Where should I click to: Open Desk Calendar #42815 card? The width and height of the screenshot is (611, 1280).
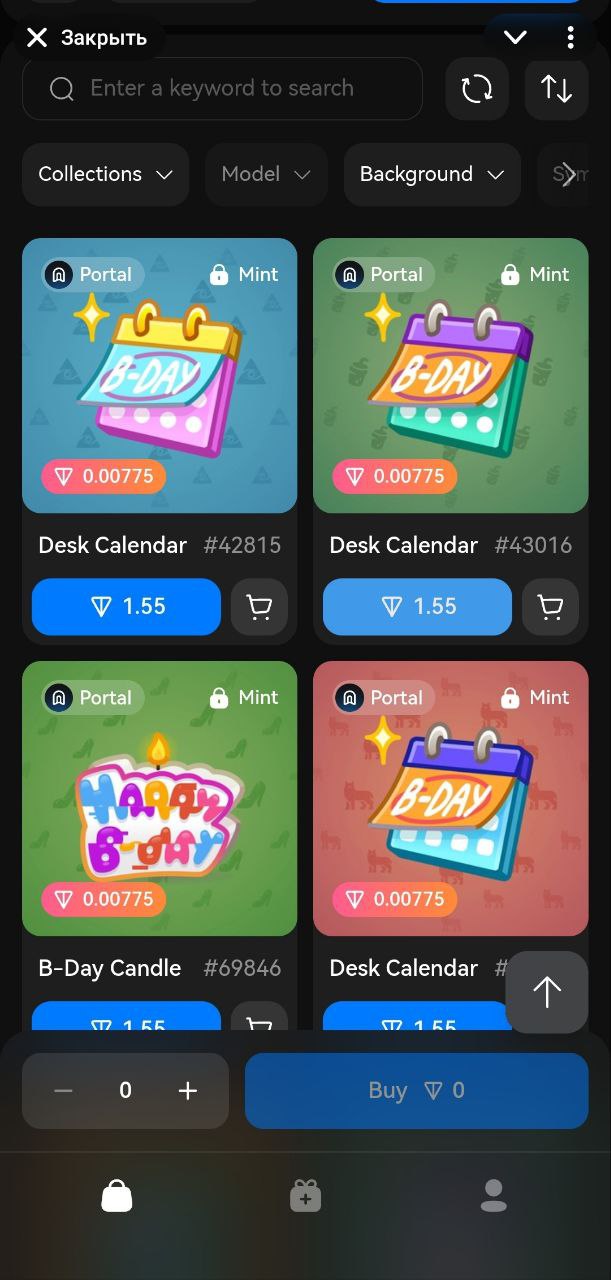point(159,375)
